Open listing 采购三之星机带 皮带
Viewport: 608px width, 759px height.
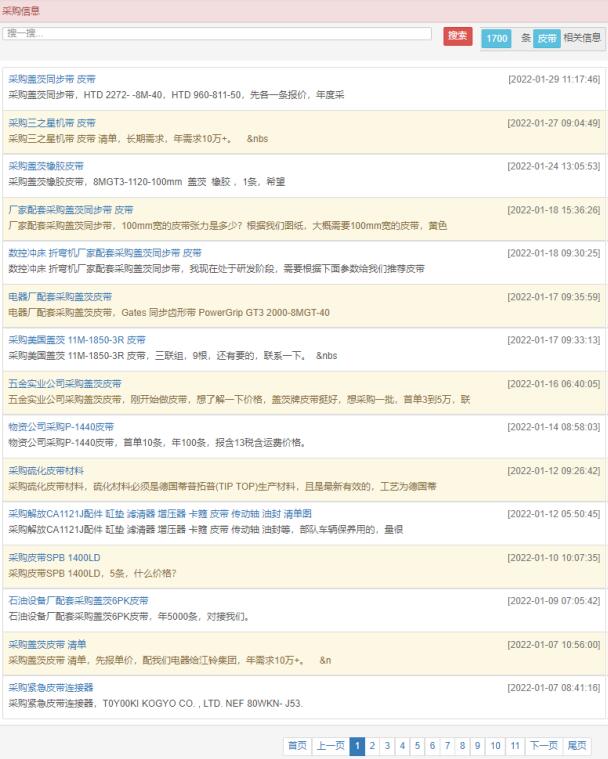[52, 123]
